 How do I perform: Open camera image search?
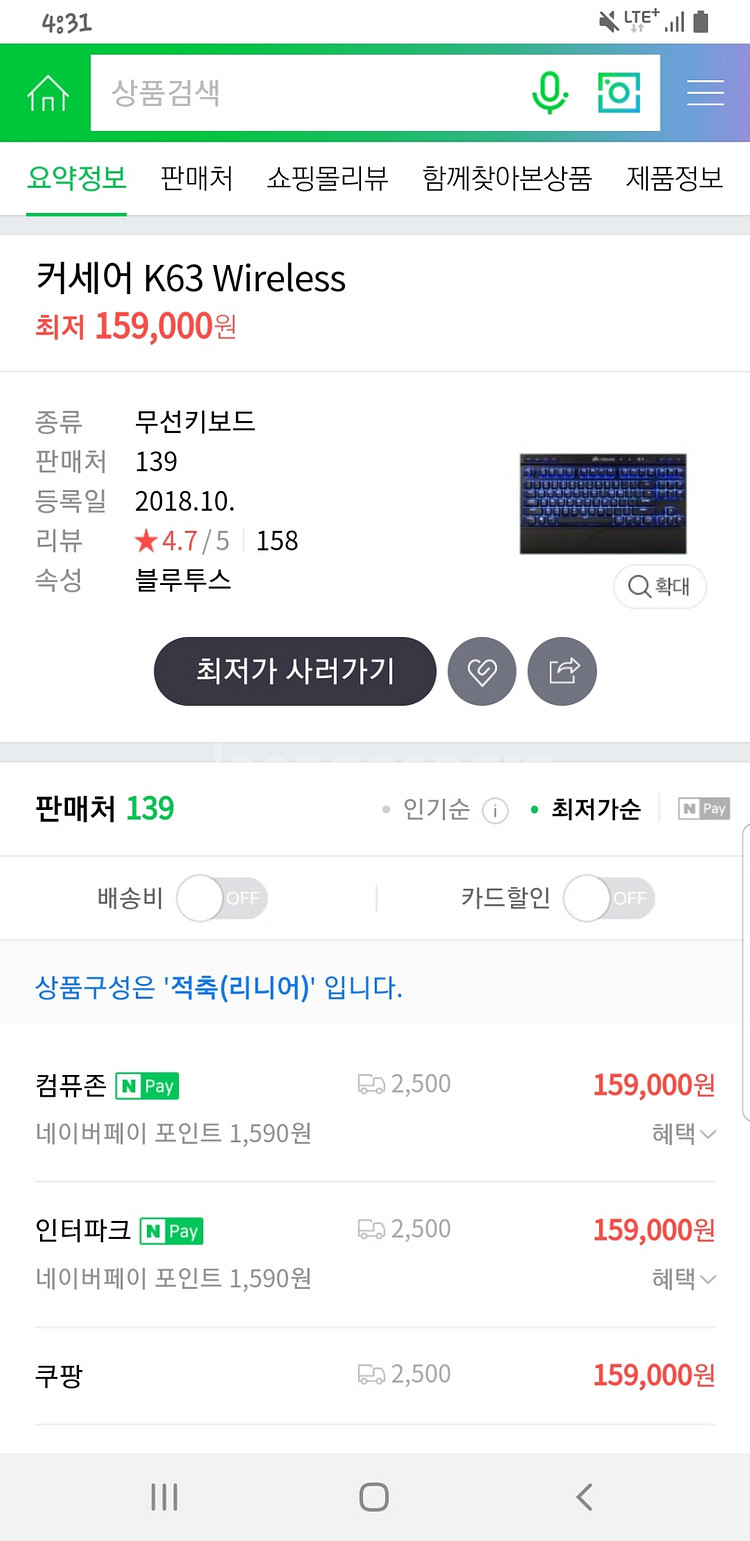(x=619, y=92)
